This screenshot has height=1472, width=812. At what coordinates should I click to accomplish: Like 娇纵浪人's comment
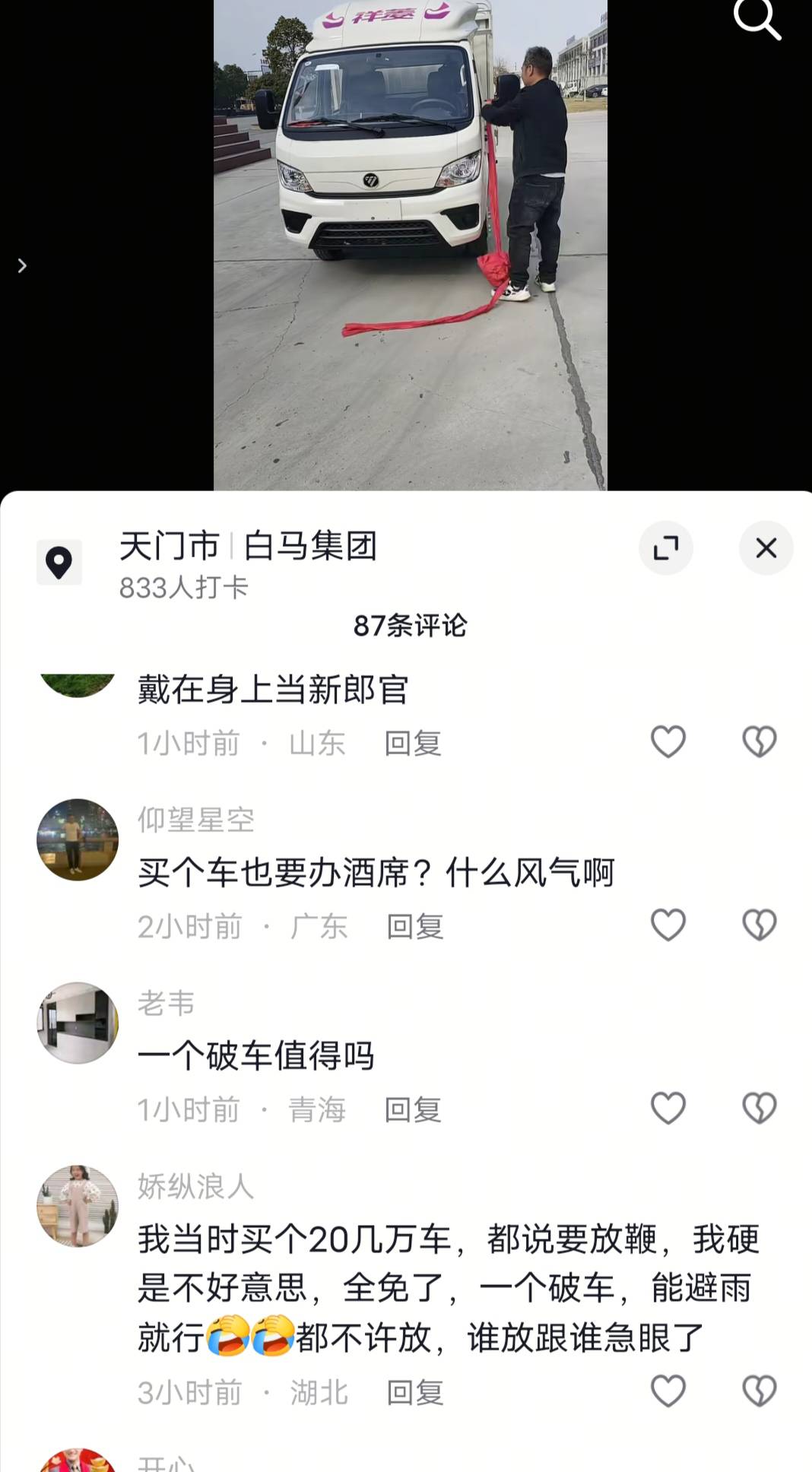click(668, 1391)
